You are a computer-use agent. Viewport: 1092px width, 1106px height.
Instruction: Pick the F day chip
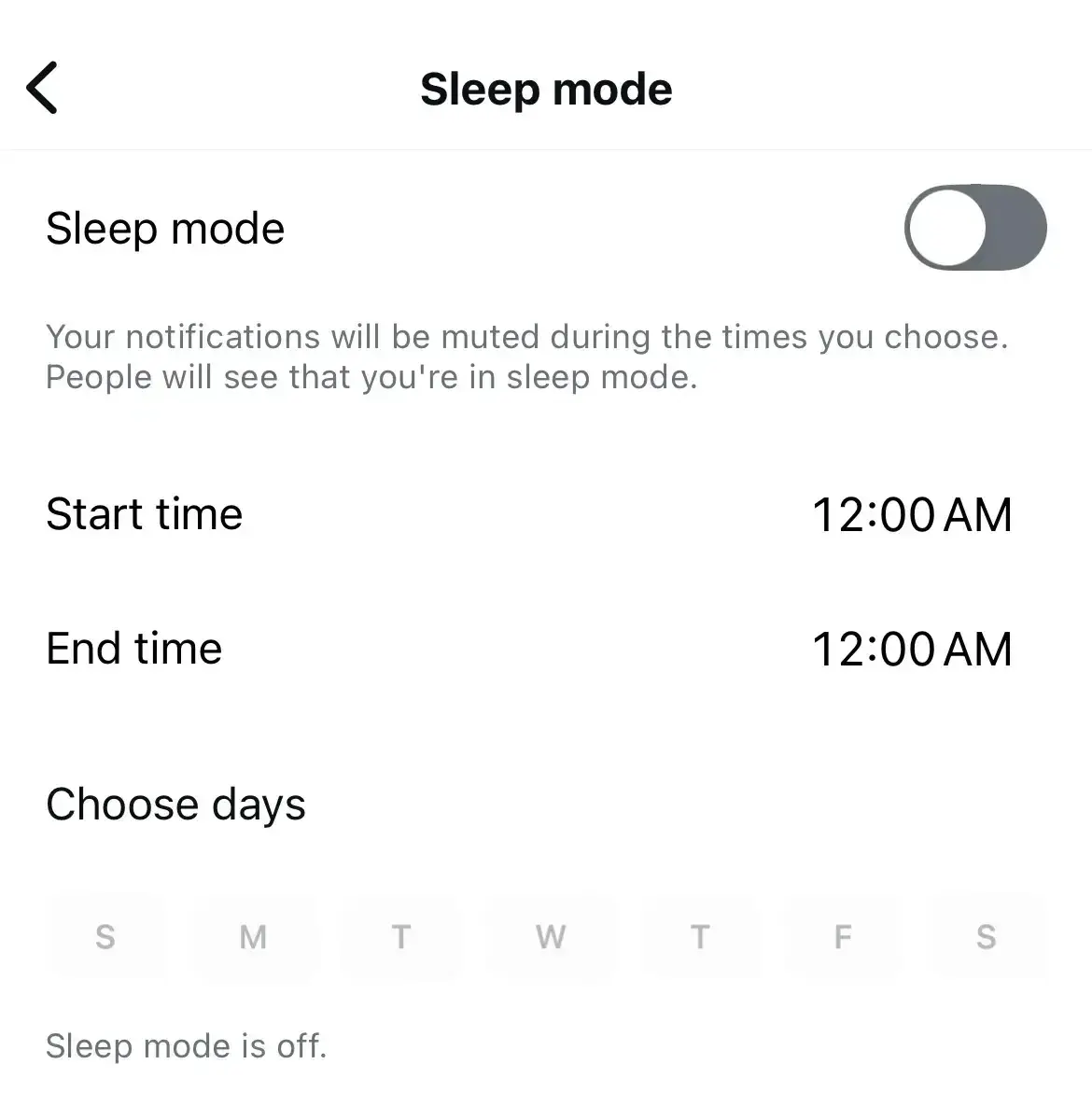[843, 936]
